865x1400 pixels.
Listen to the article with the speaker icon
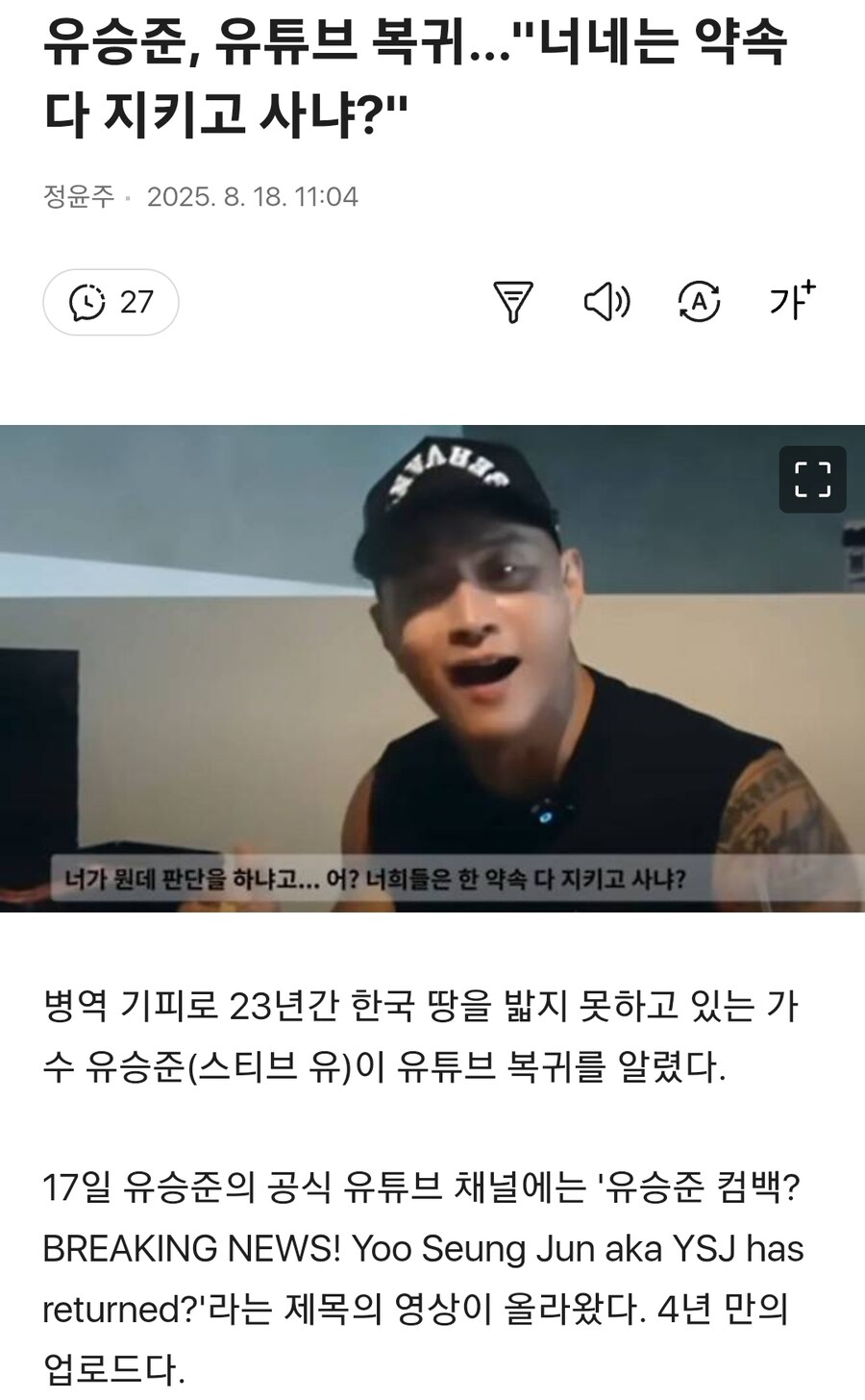606,302
